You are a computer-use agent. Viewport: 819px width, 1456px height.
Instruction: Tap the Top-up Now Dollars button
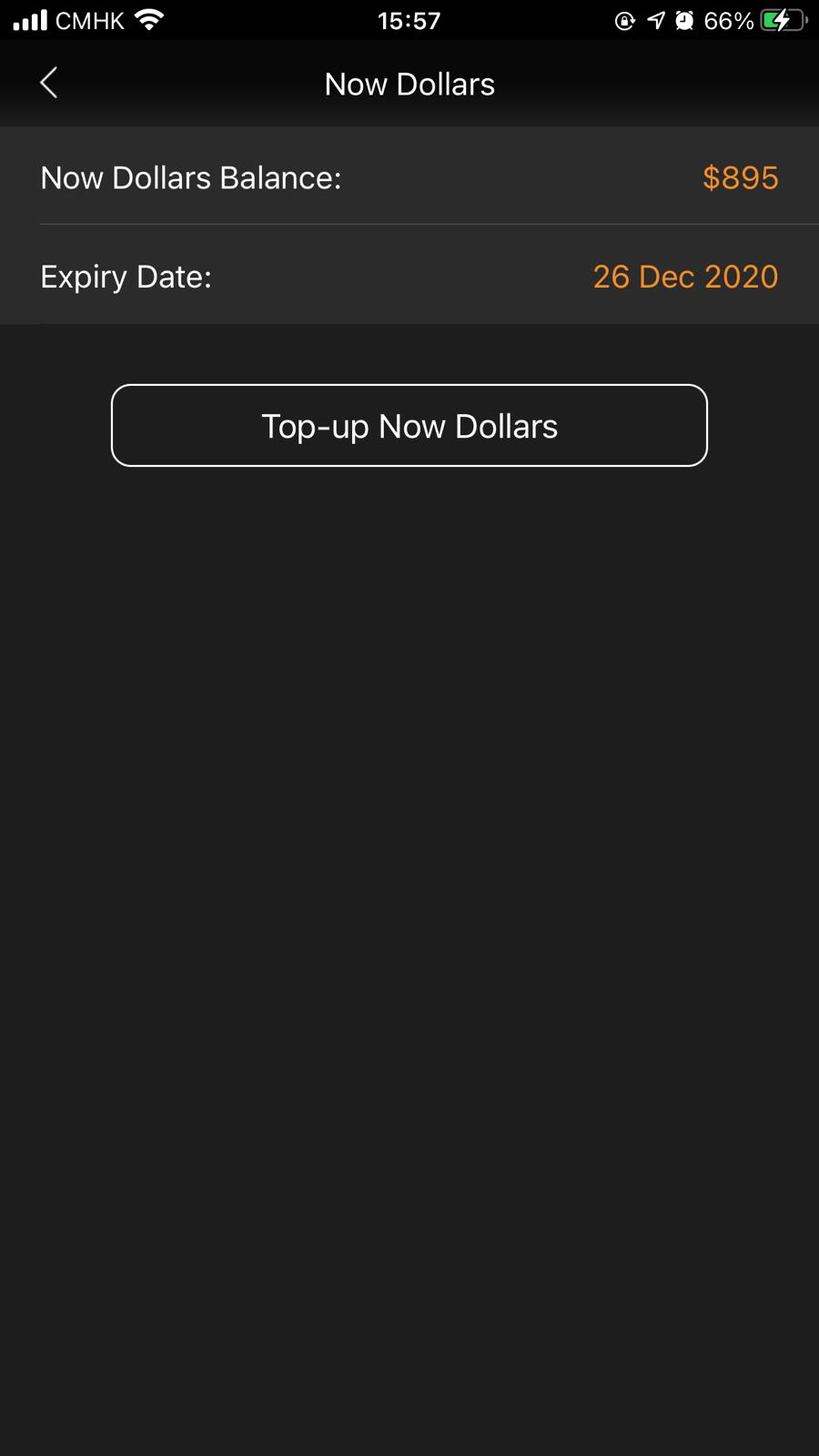pyautogui.click(x=409, y=426)
